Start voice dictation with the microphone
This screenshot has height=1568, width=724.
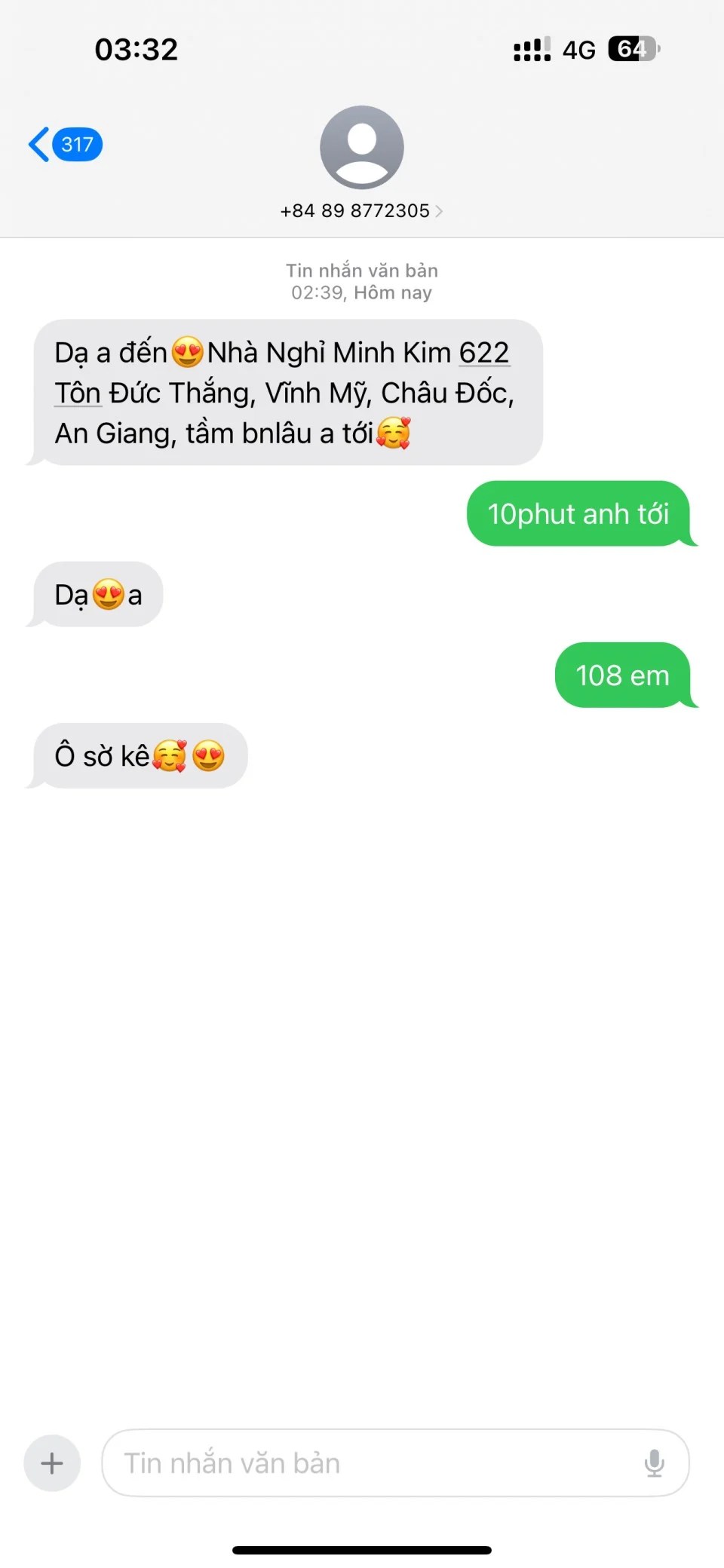[654, 1463]
